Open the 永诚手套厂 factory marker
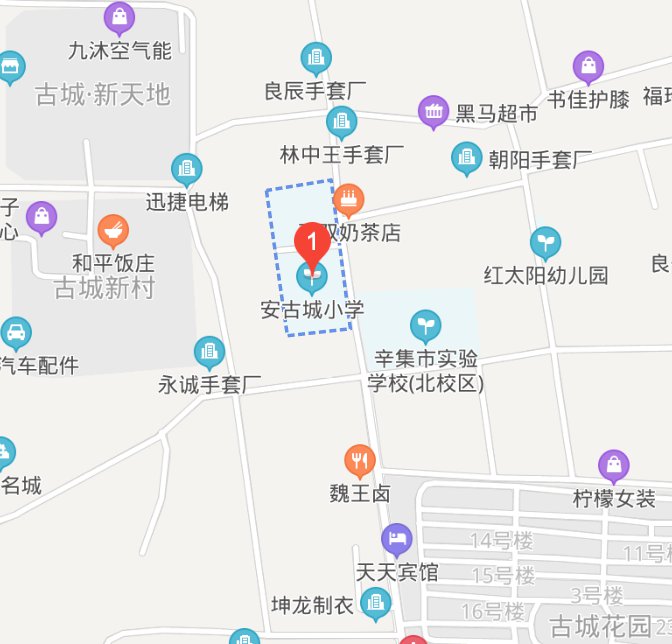 point(209,352)
